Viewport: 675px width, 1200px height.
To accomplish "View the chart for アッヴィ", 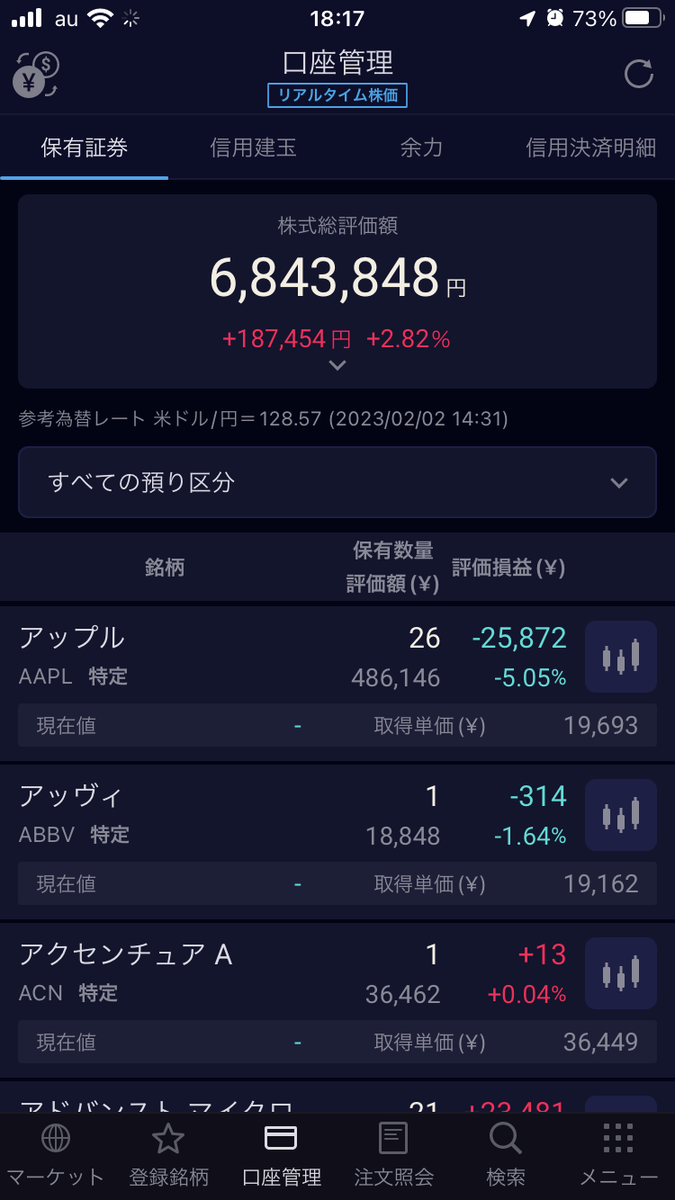I will (620, 815).
